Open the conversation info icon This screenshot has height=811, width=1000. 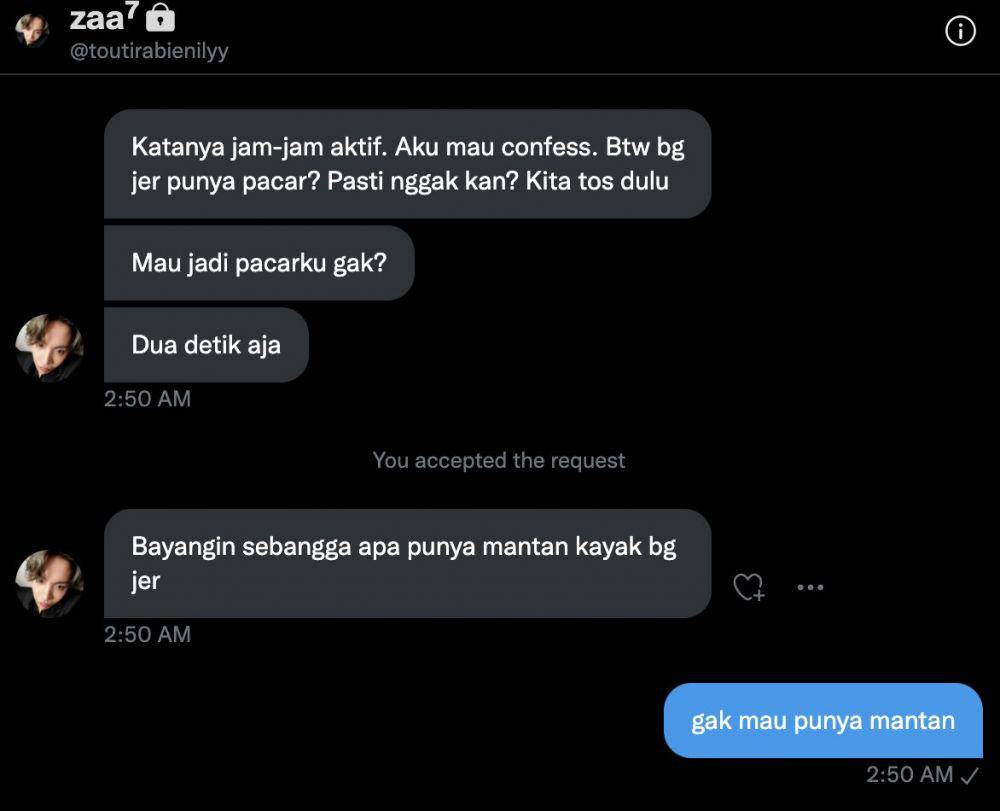[x=959, y=32]
